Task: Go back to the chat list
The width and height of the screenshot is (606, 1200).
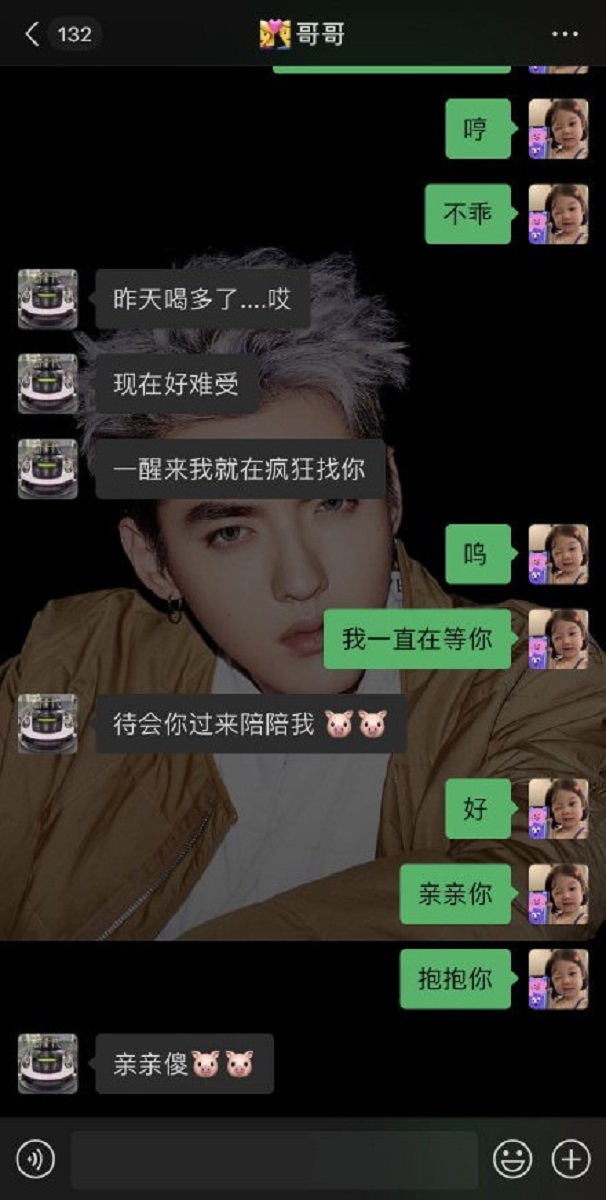Action: pos(32,34)
